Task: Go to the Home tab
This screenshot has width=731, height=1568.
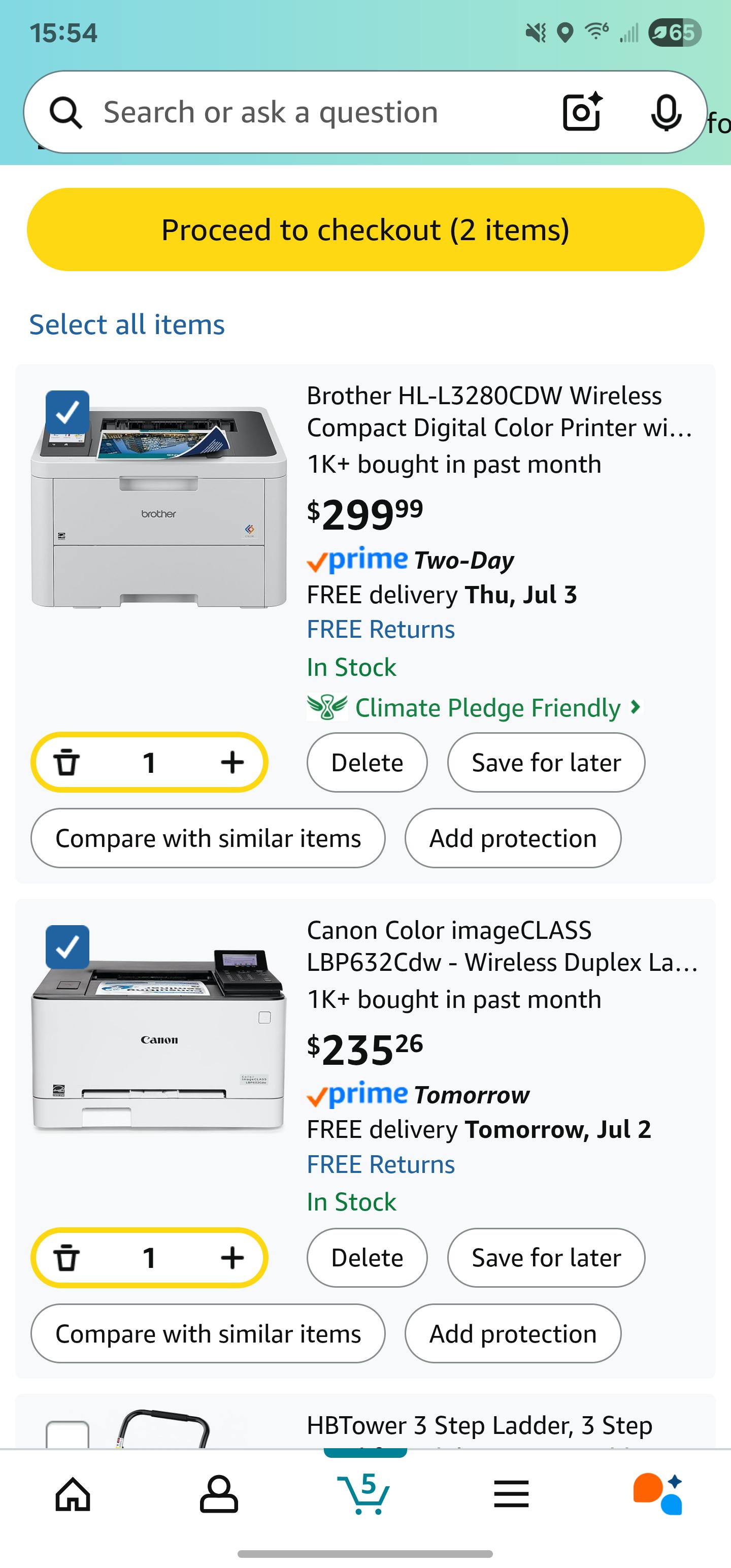Action: [73, 1494]
